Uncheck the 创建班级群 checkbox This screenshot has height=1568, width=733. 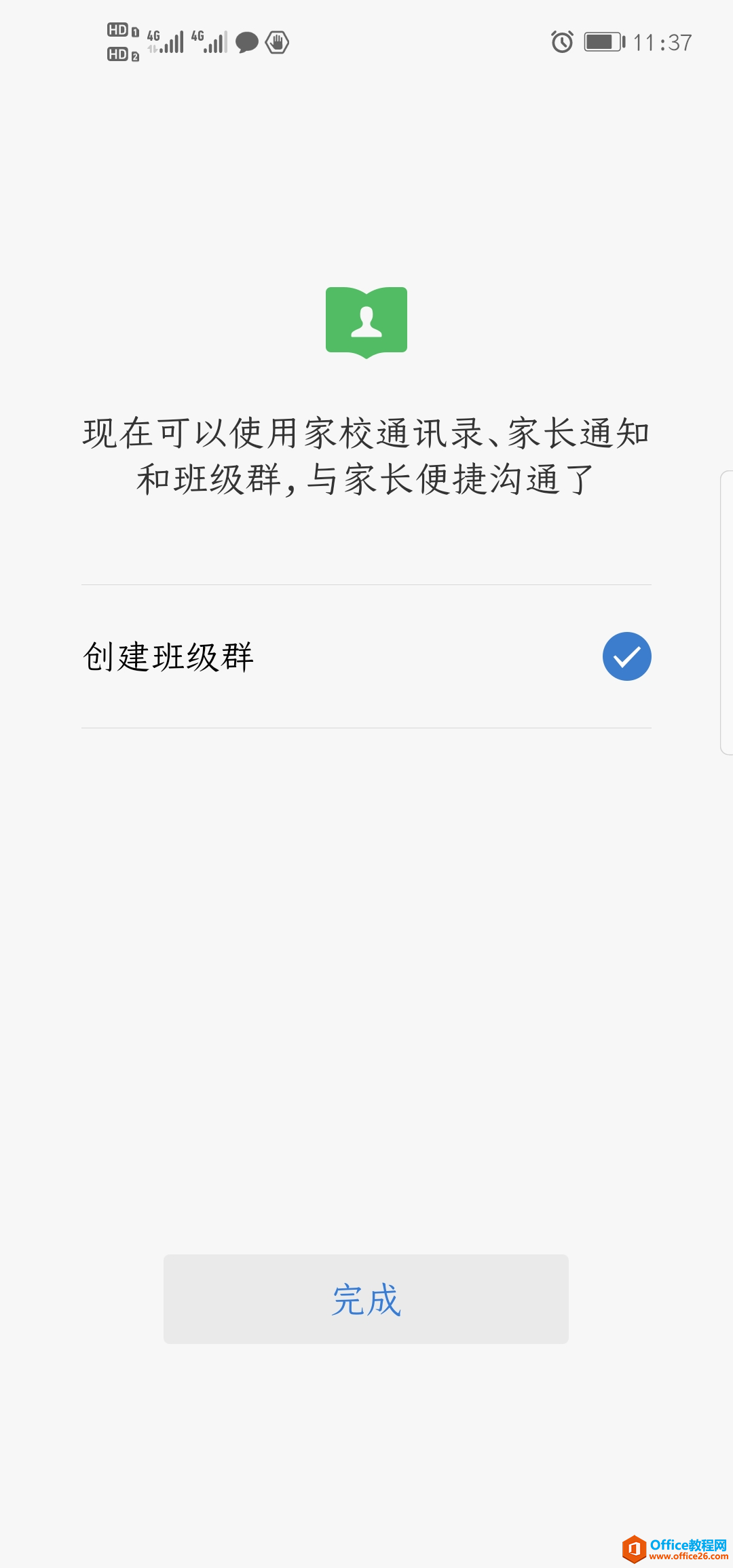626,656
